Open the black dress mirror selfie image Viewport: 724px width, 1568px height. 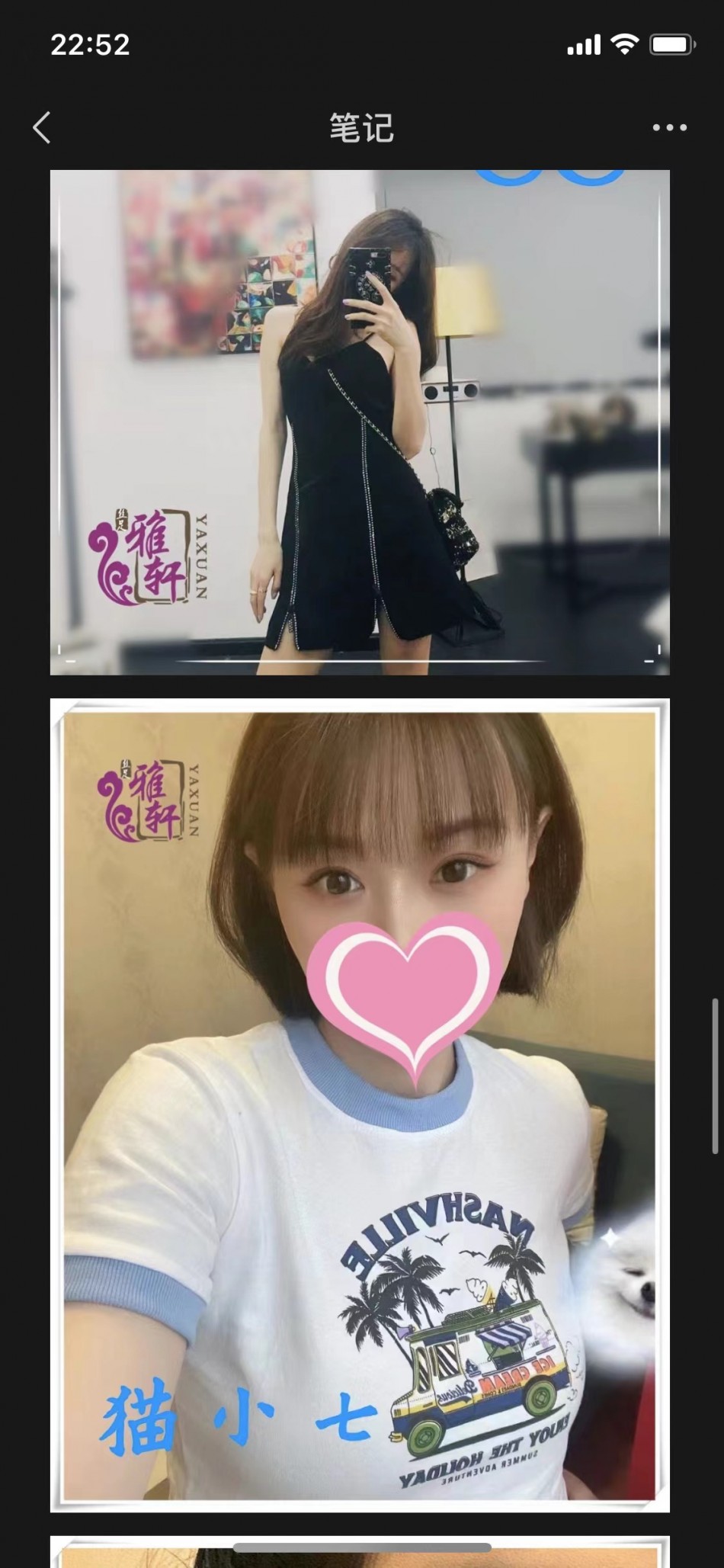360,422
